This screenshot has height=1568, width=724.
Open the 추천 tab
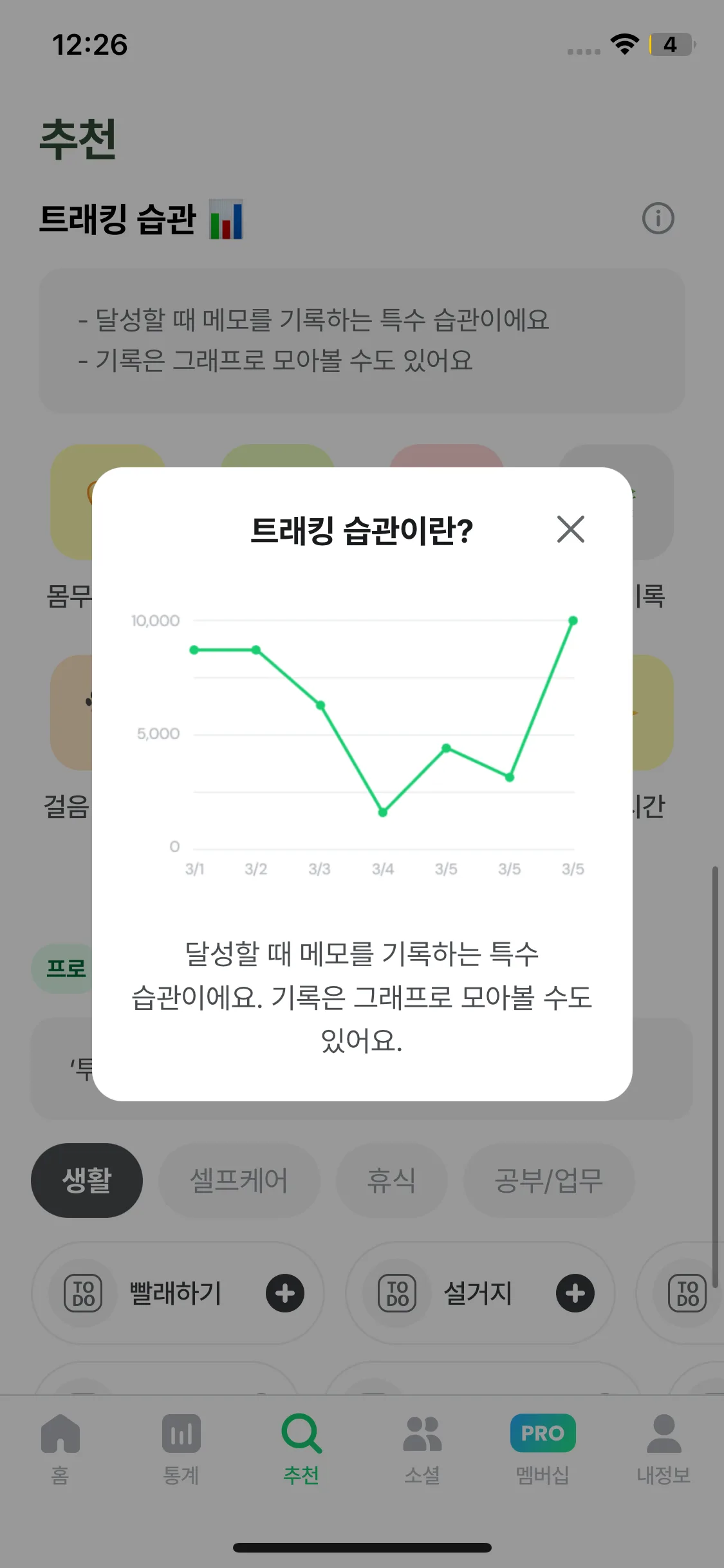[x=301, y=1448]
